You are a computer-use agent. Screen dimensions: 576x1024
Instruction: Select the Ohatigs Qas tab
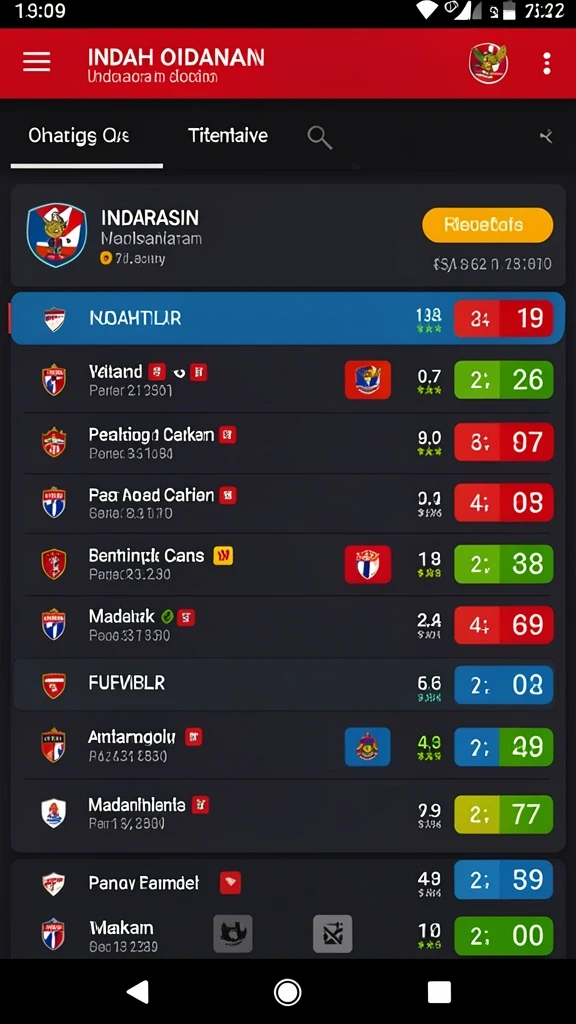(x=79, y=136)
